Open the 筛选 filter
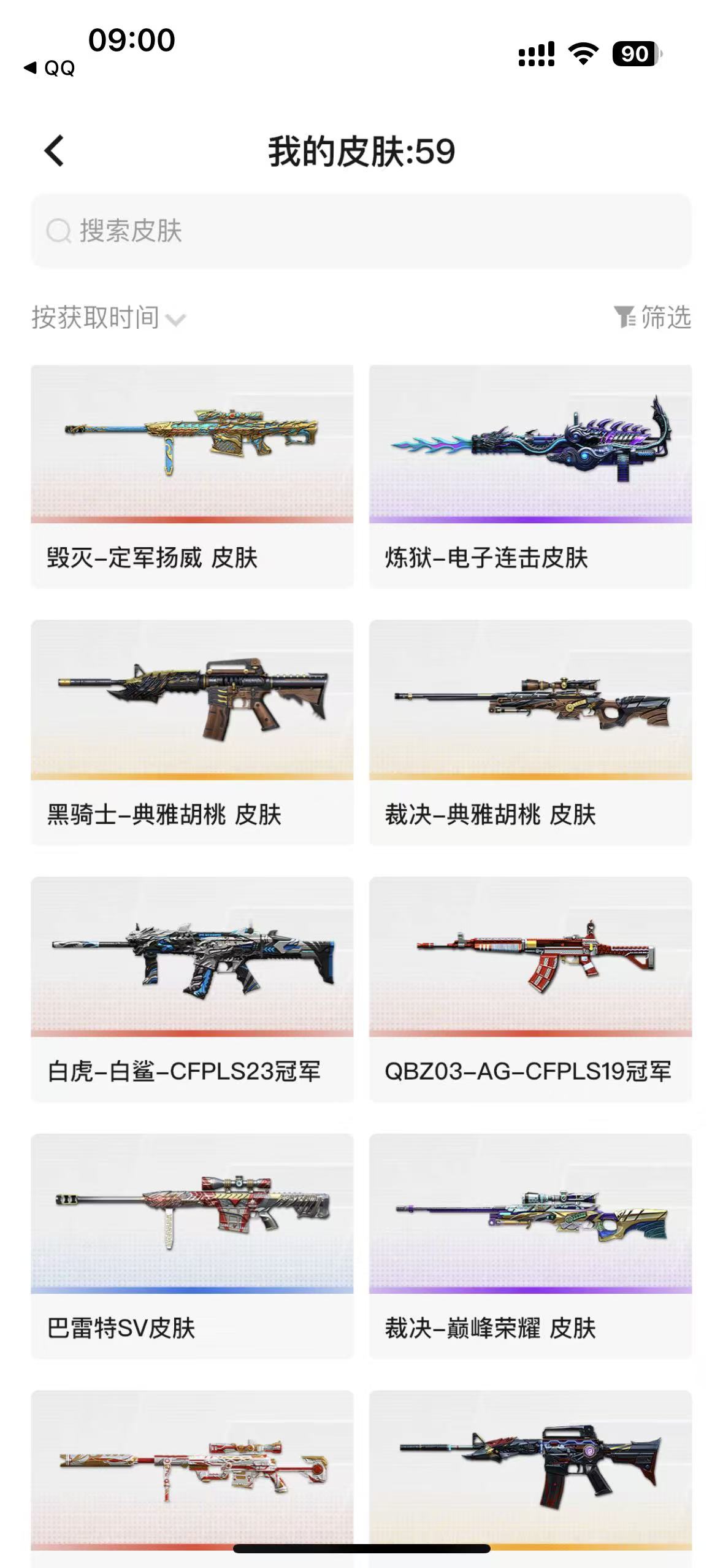Viewport: 723px width, 1568px height. (x=652, y=317)
